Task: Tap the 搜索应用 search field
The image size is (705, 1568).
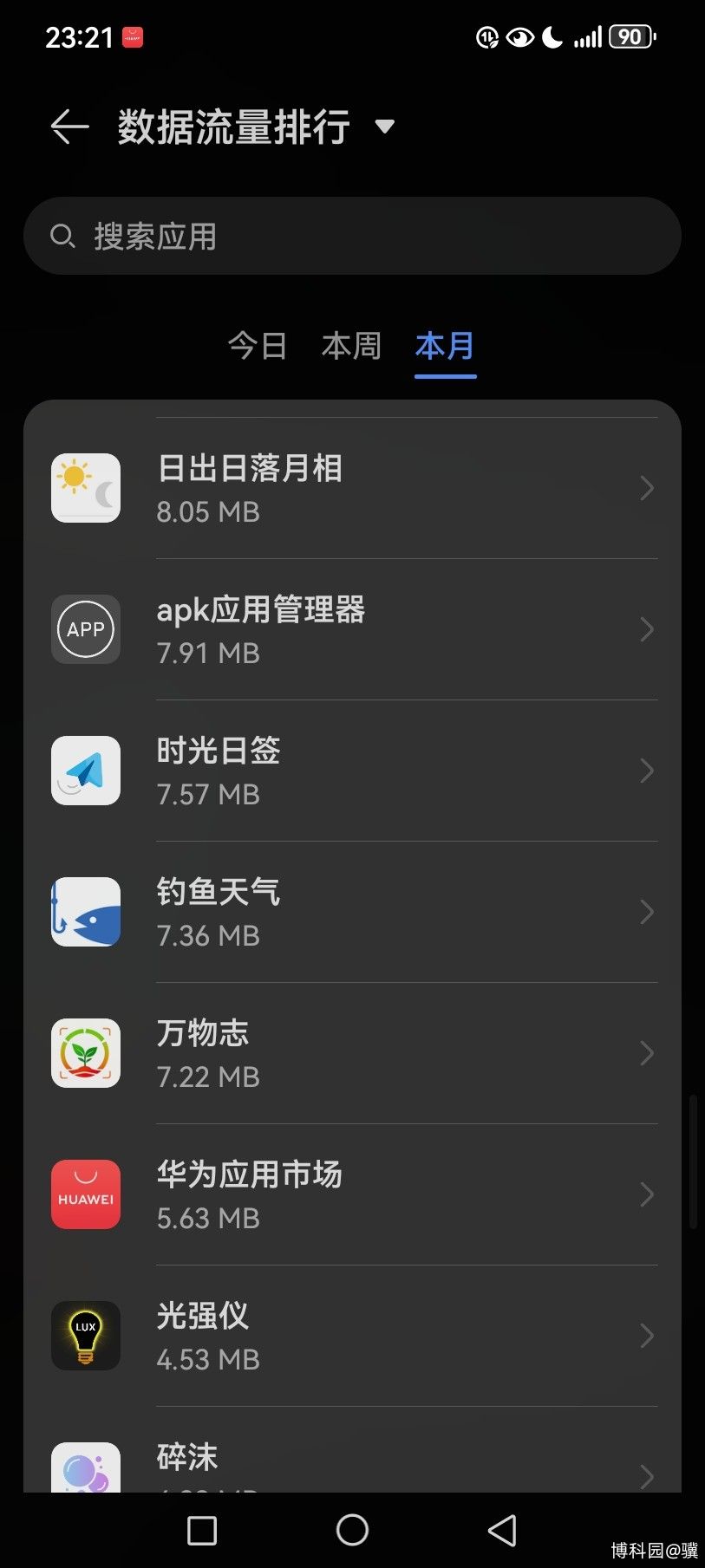Action: (352, 236)
